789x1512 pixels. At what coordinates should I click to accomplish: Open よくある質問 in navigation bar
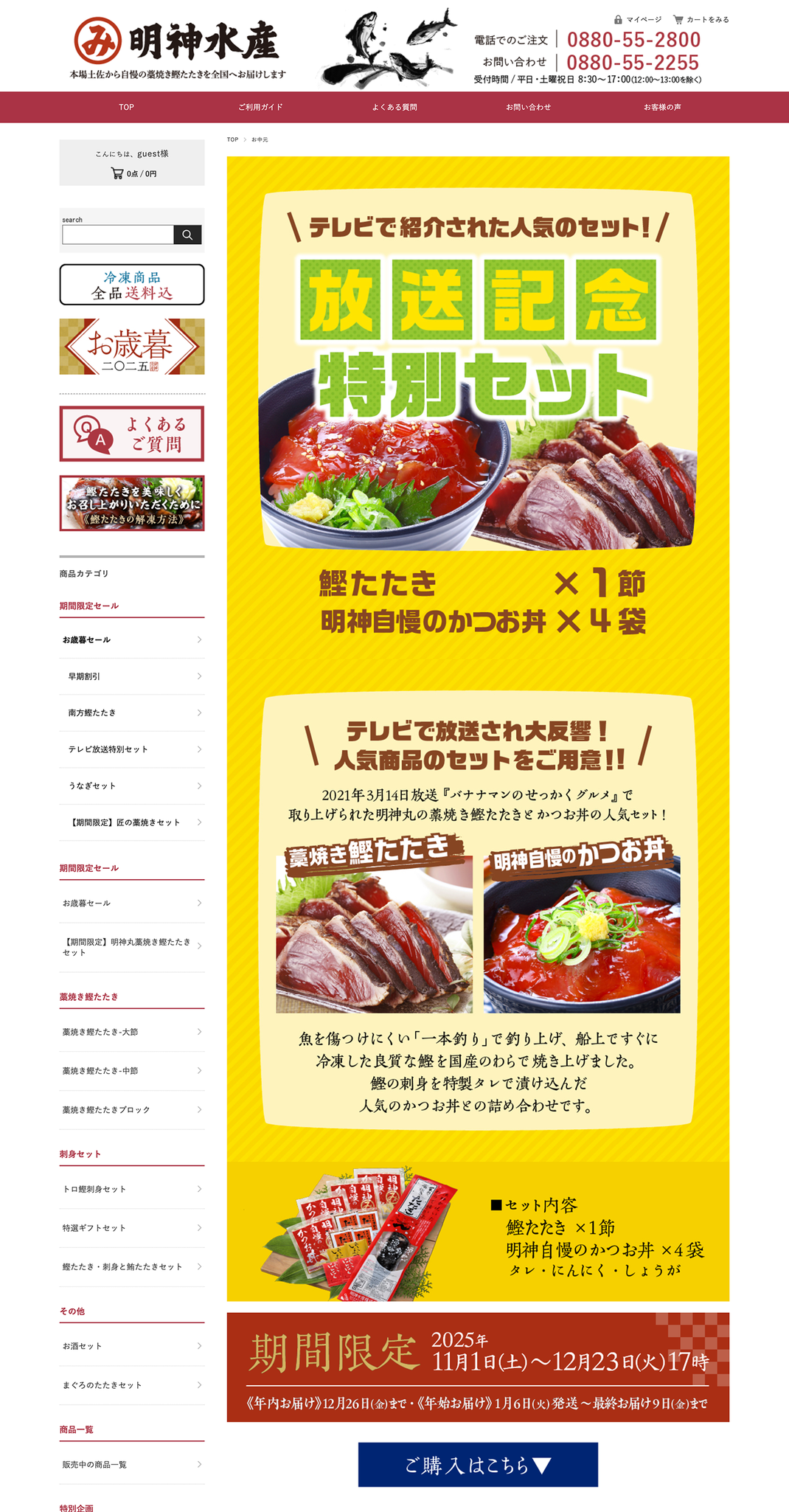(394, 107)
